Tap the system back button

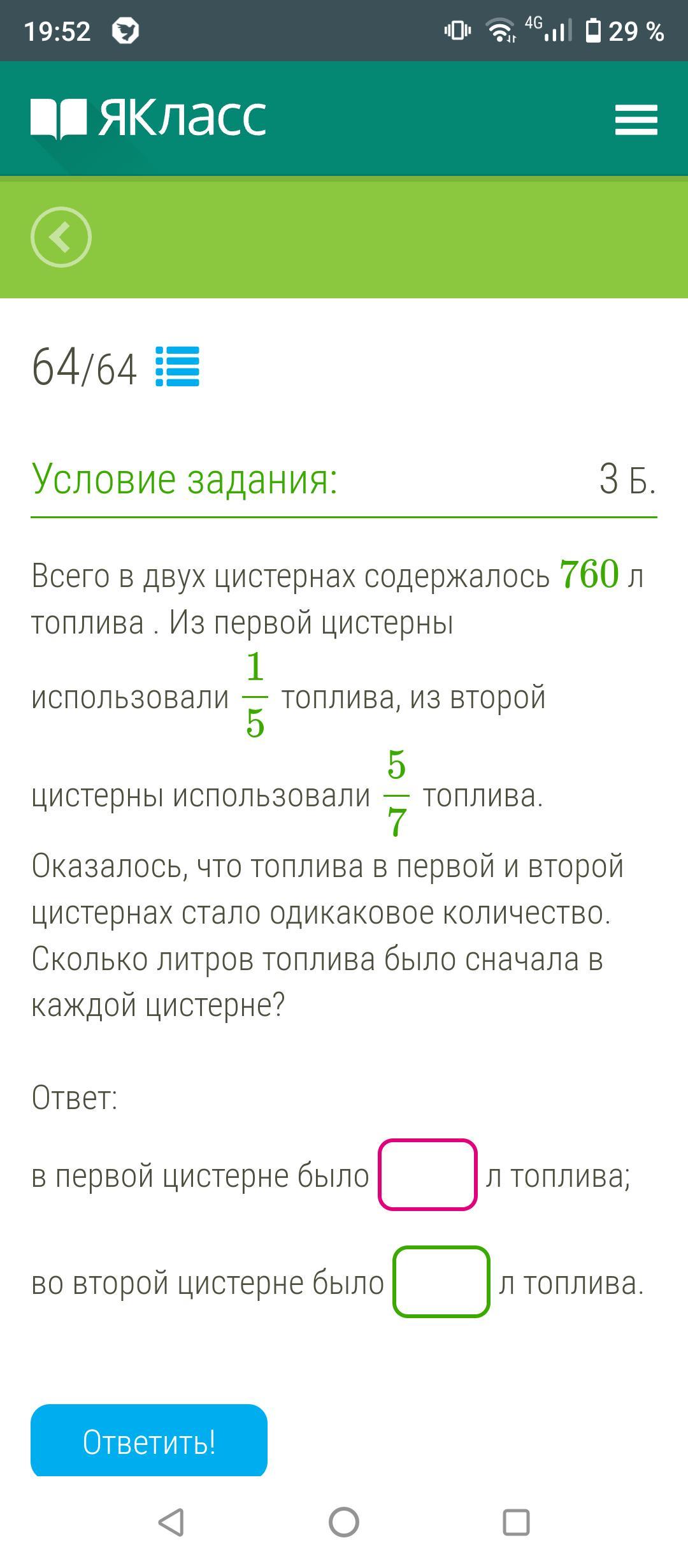(171, 1523)
